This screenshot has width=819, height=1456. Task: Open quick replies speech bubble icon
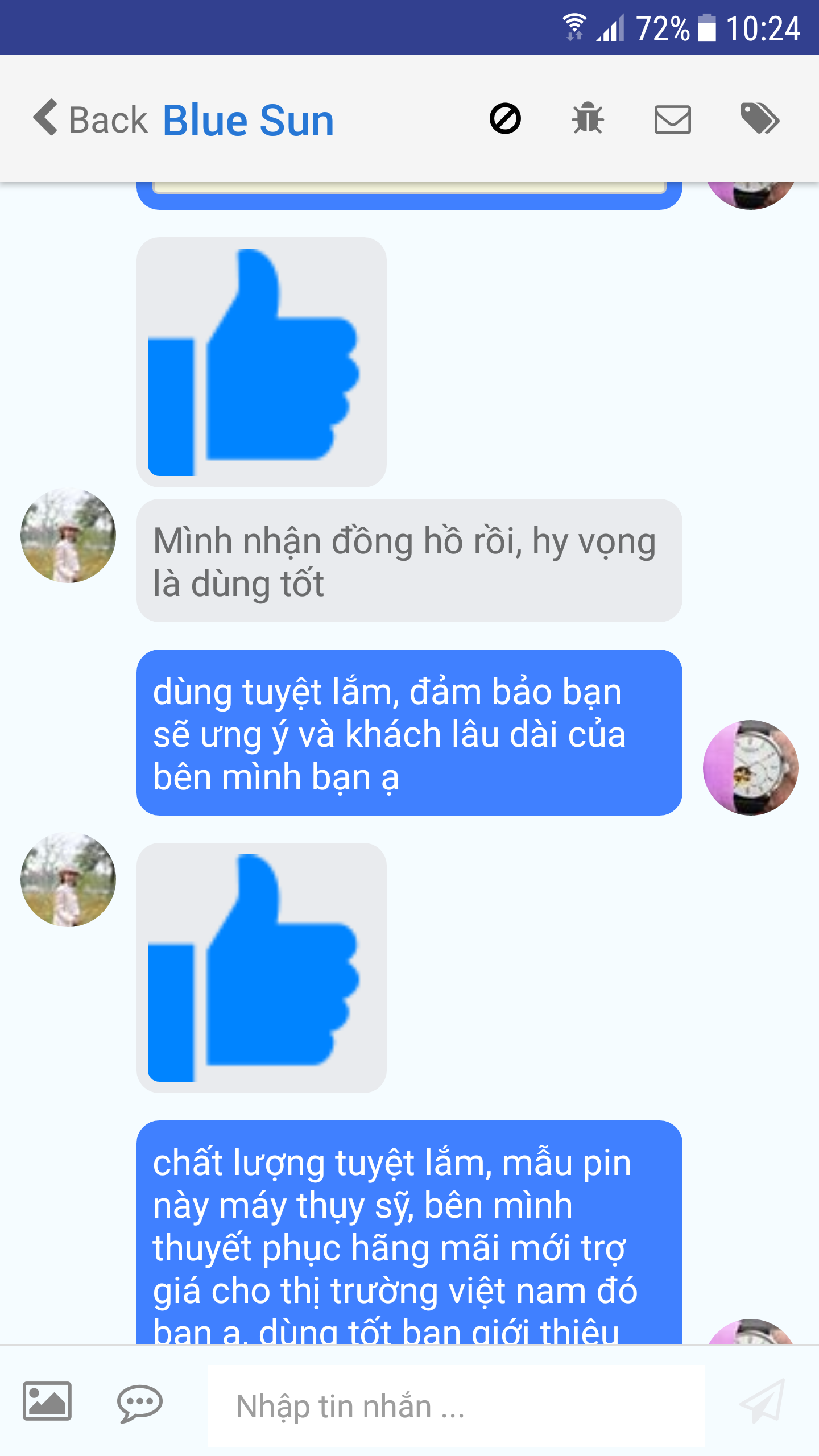coord(140,1403)
